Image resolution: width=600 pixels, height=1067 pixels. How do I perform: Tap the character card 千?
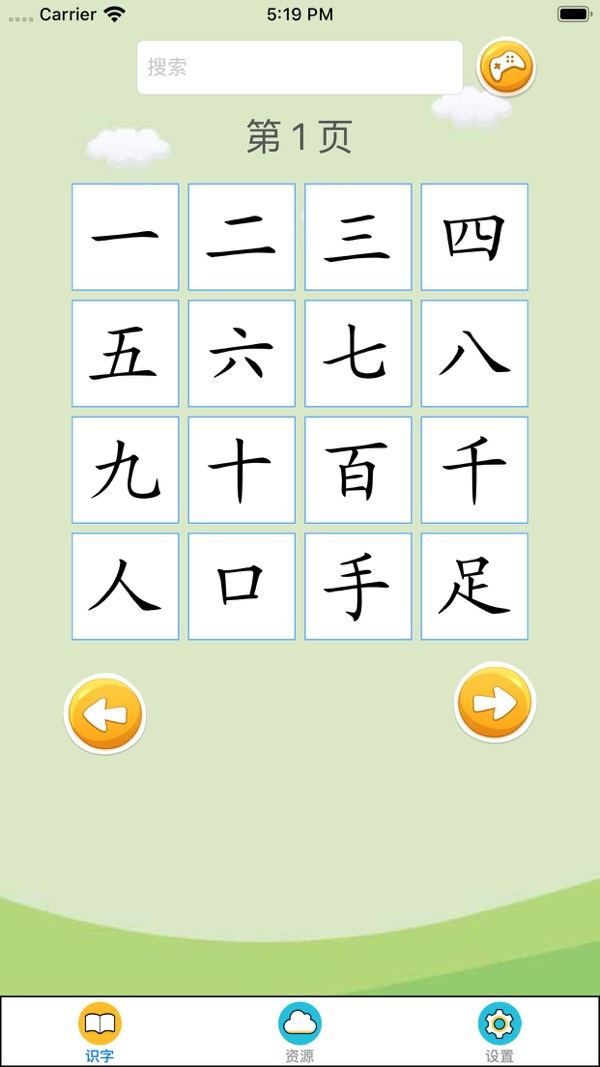point(474,470)
